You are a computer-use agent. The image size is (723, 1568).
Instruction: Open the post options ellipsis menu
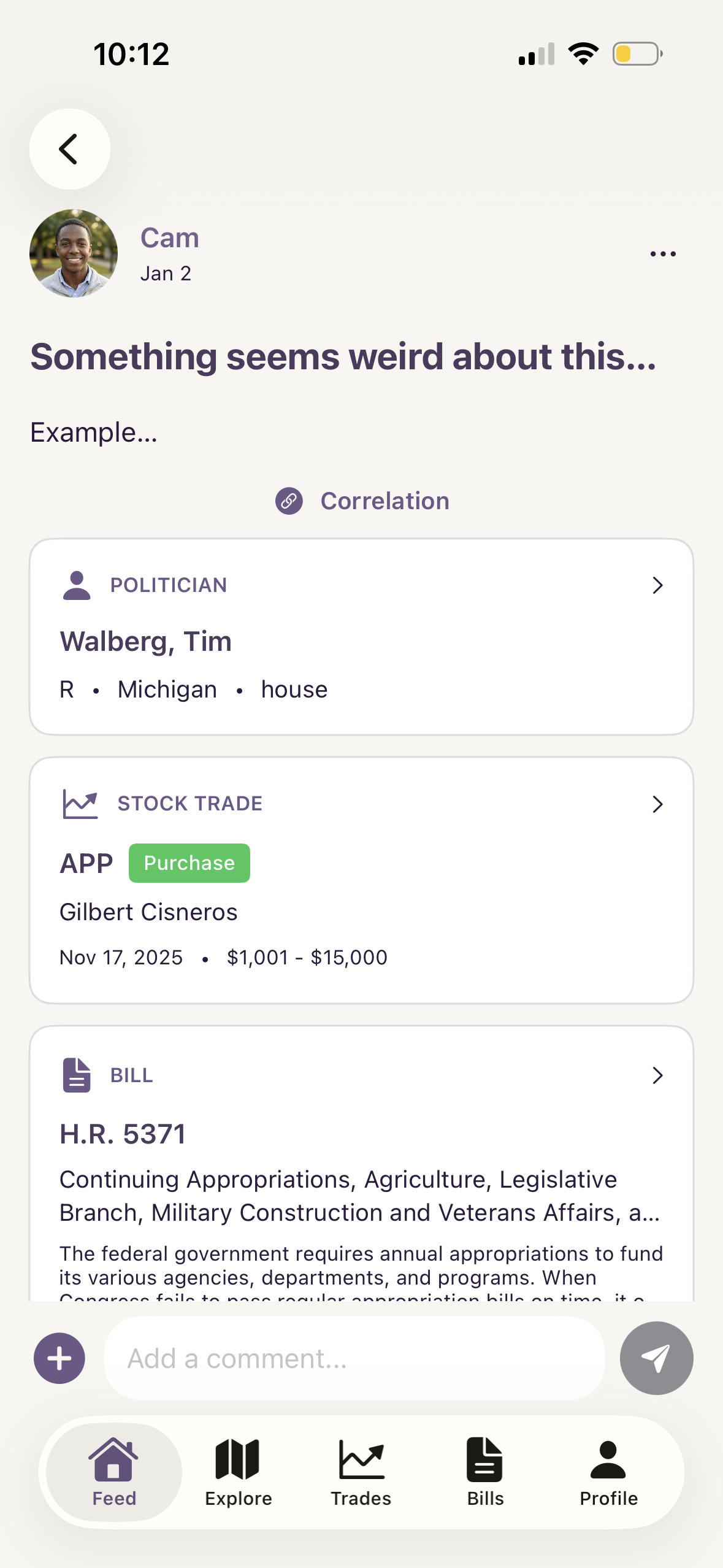click(x=664, y=253)
